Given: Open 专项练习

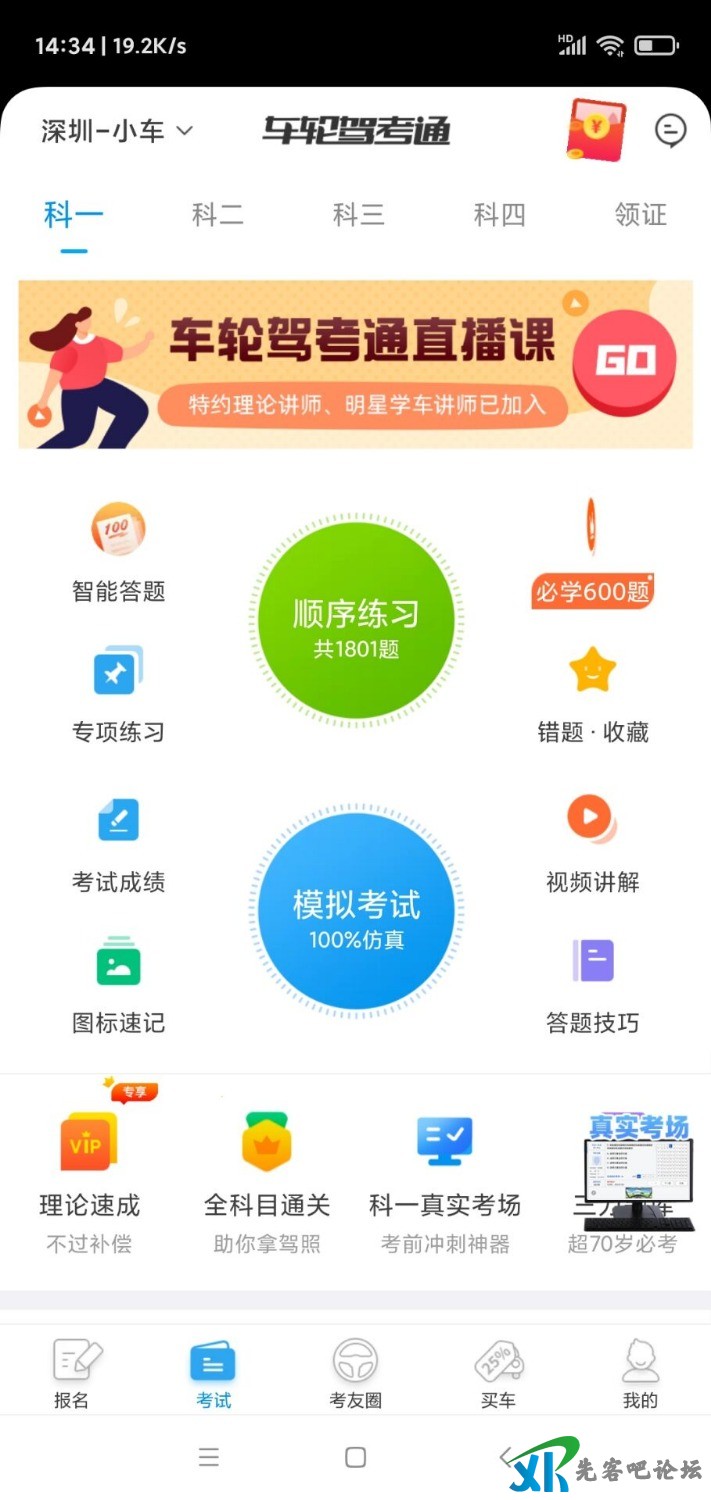Looking at the screenshot, I should point(118,694).
